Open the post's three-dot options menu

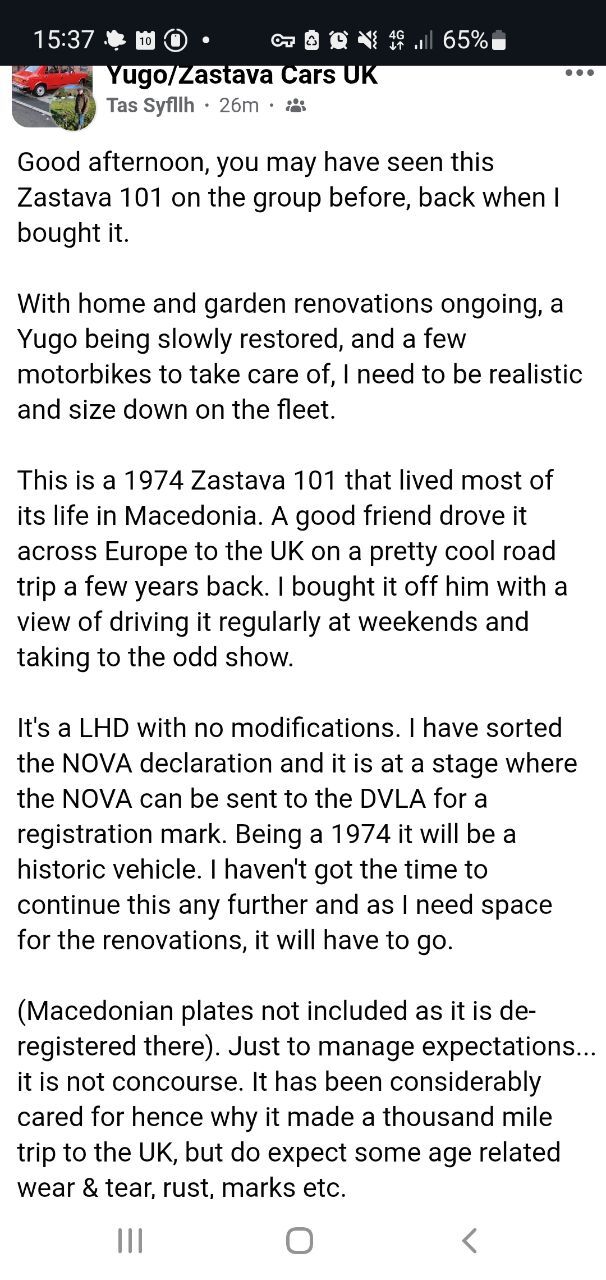click(x=579, y=73)
